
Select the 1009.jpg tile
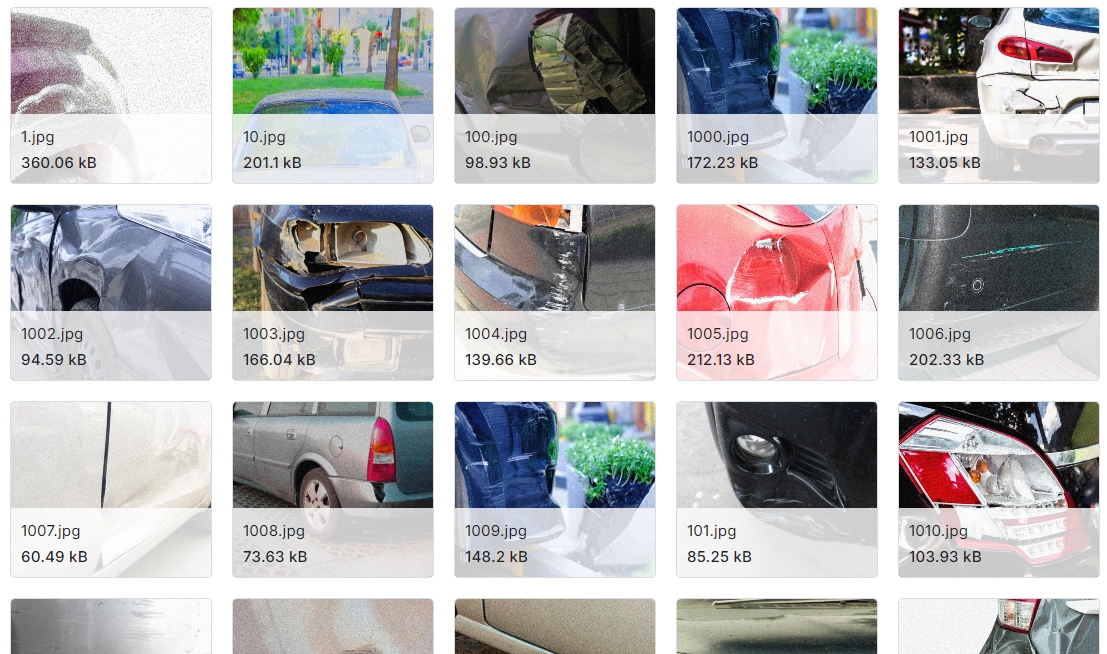(x=555, y=489)
